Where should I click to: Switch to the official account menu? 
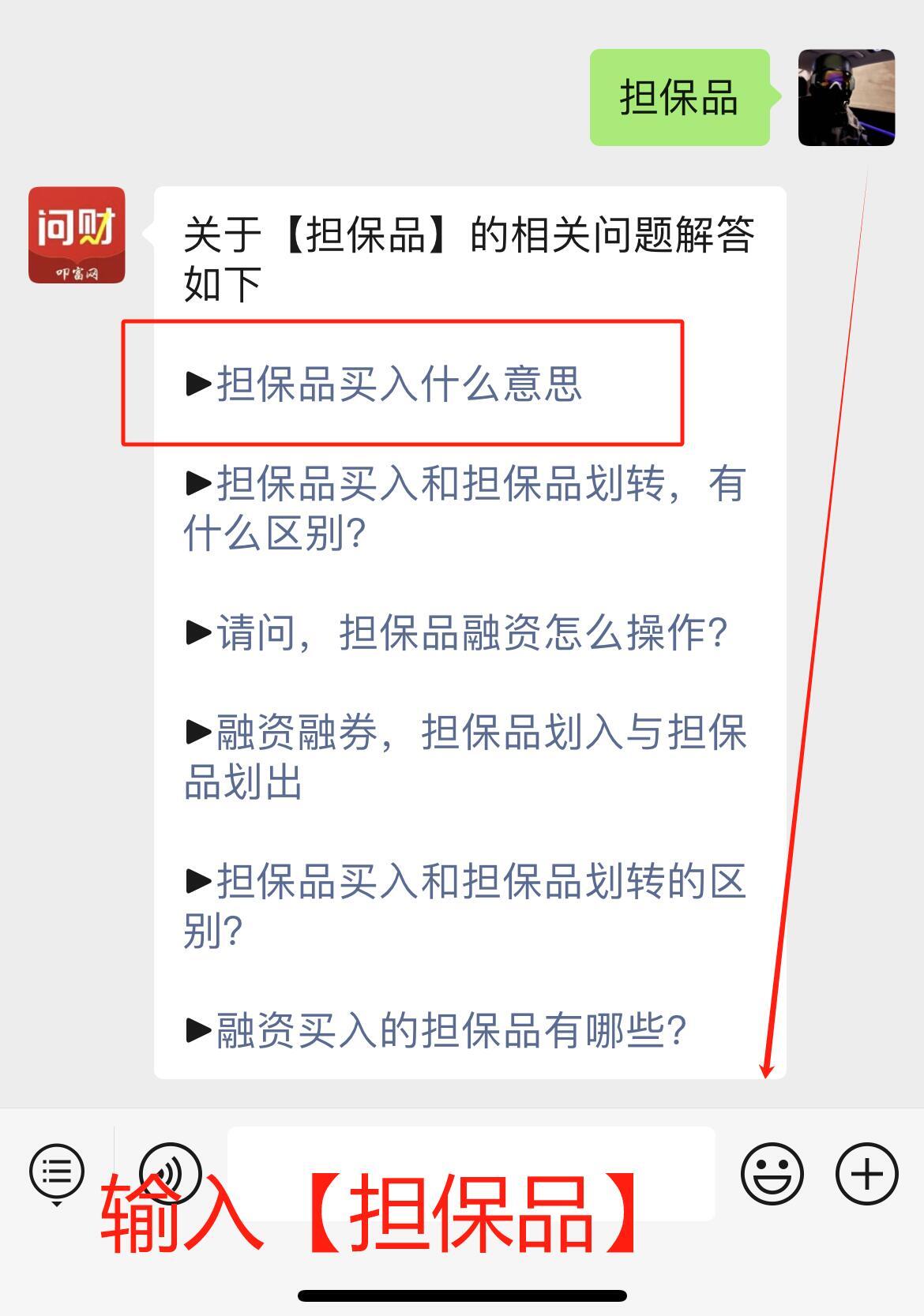[57, 1174]
